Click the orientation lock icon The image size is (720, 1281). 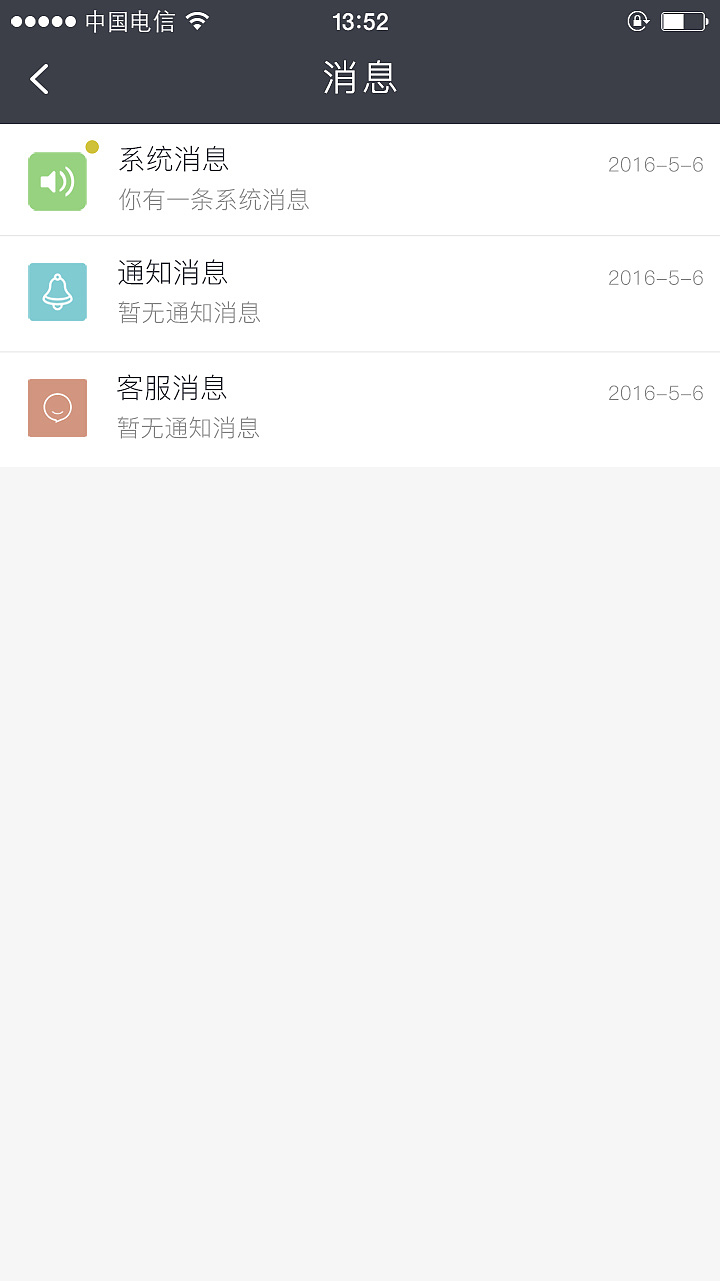pyautogui.click(x=638, y=20)
